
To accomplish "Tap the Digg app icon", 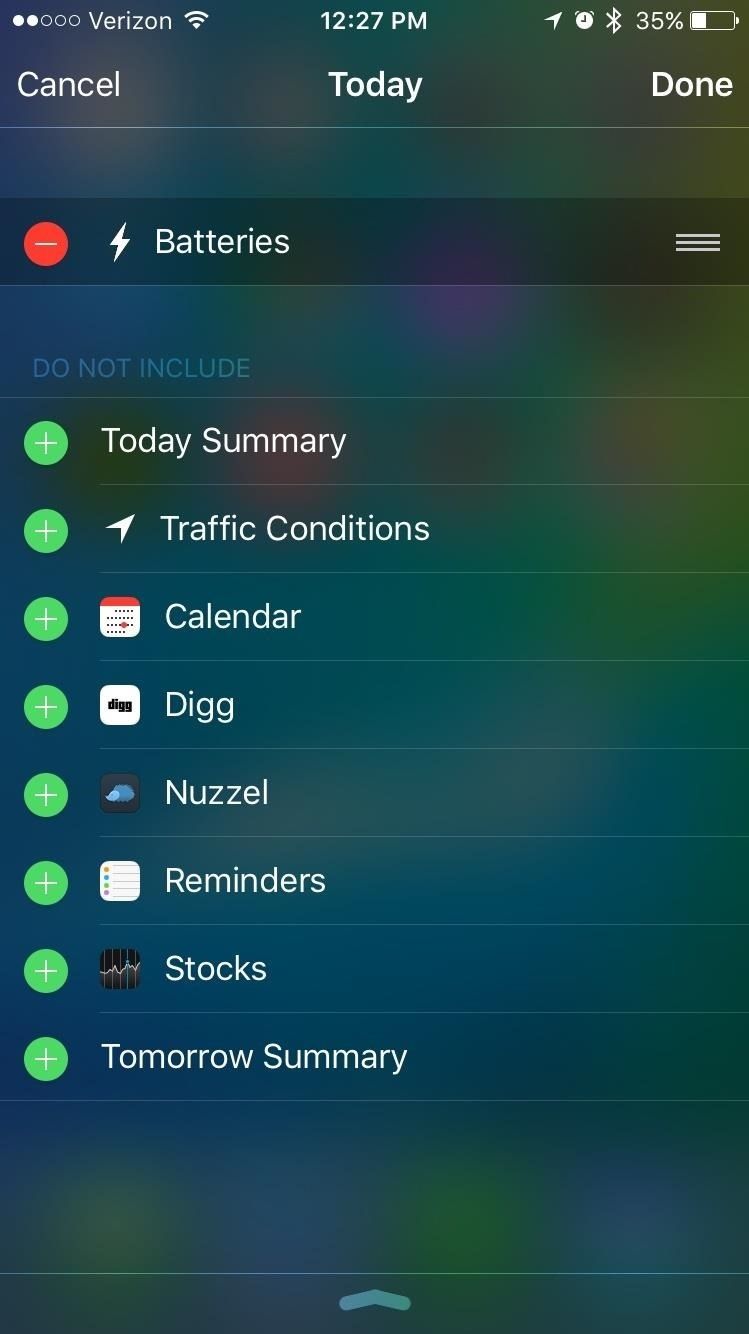I will [x=119, y=705].
